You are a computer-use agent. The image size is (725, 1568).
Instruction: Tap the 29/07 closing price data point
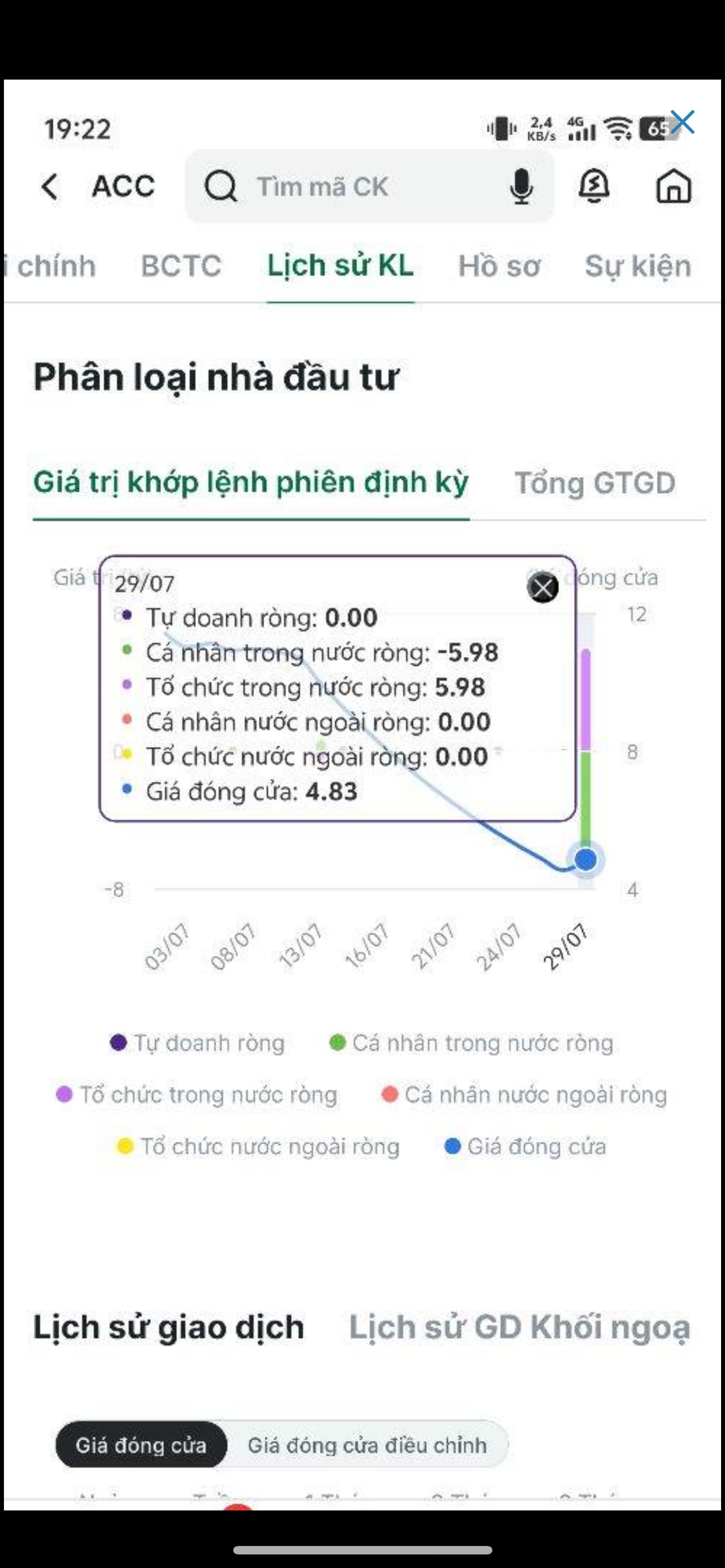tap(586, 860)
